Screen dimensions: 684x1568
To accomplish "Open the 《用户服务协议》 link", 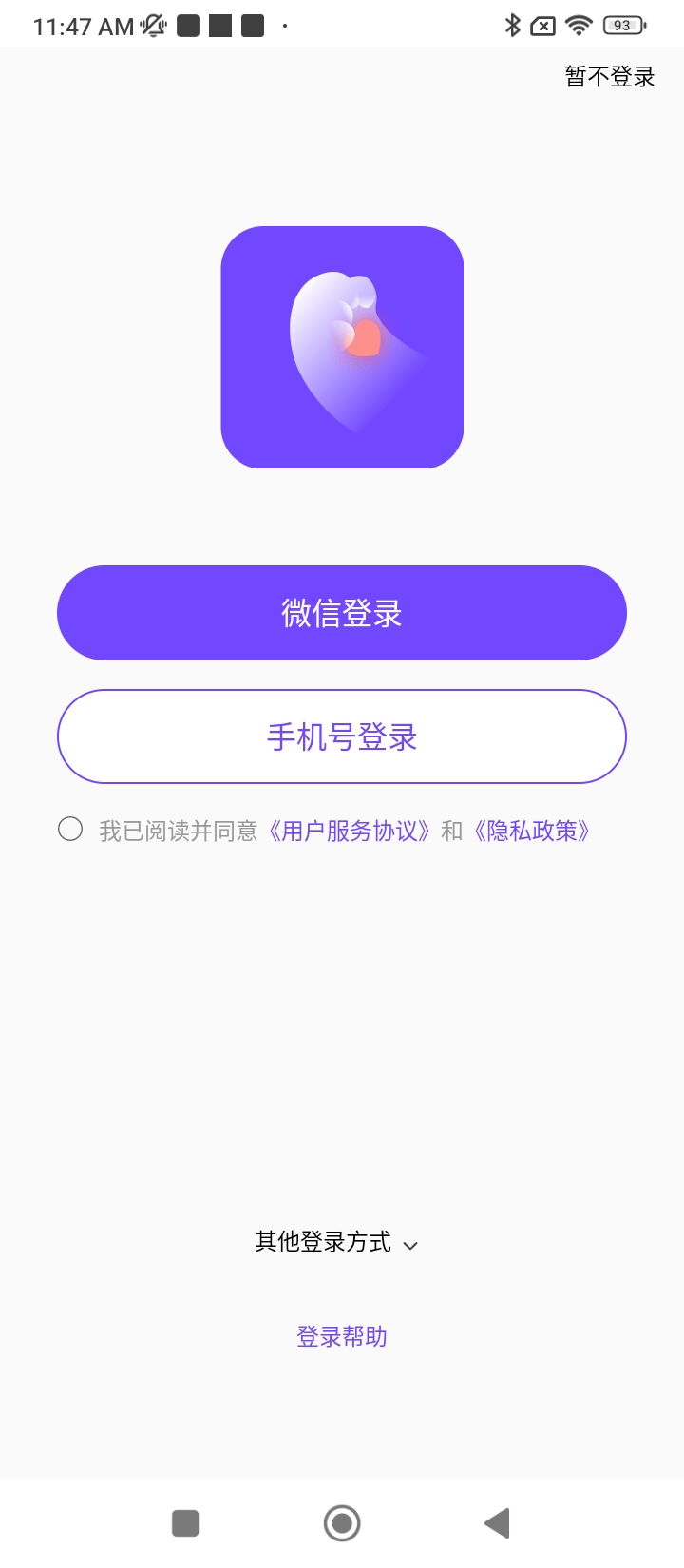I will pos(350,832).
